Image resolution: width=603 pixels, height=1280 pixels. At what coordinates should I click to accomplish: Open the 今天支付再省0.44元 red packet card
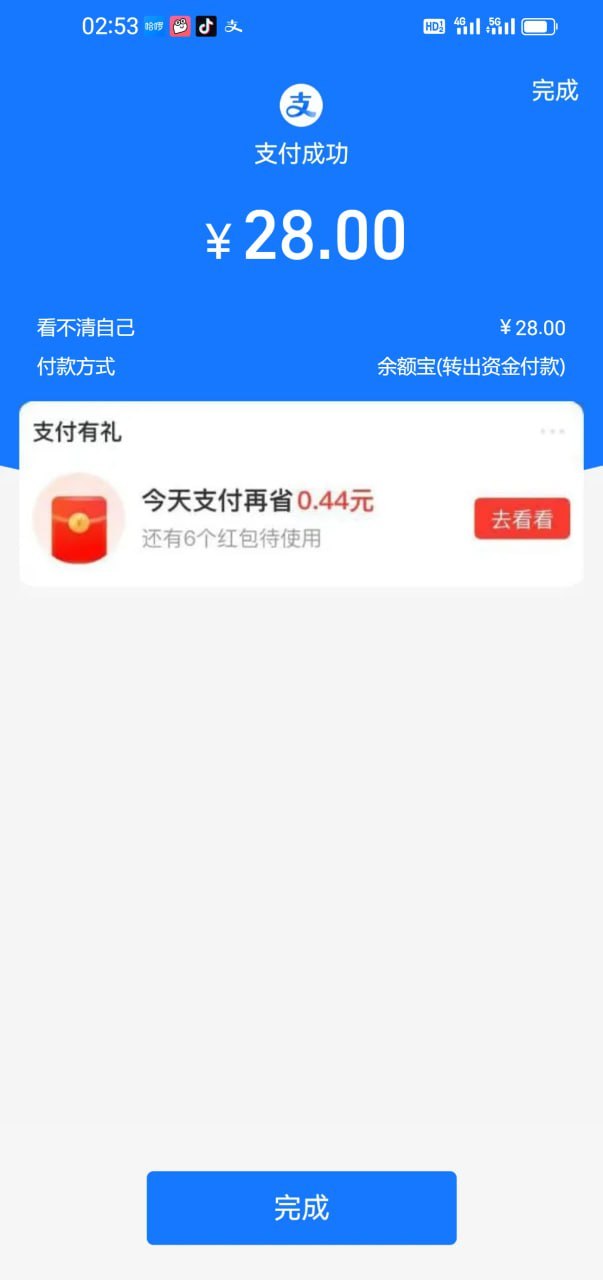click(257, 518)
